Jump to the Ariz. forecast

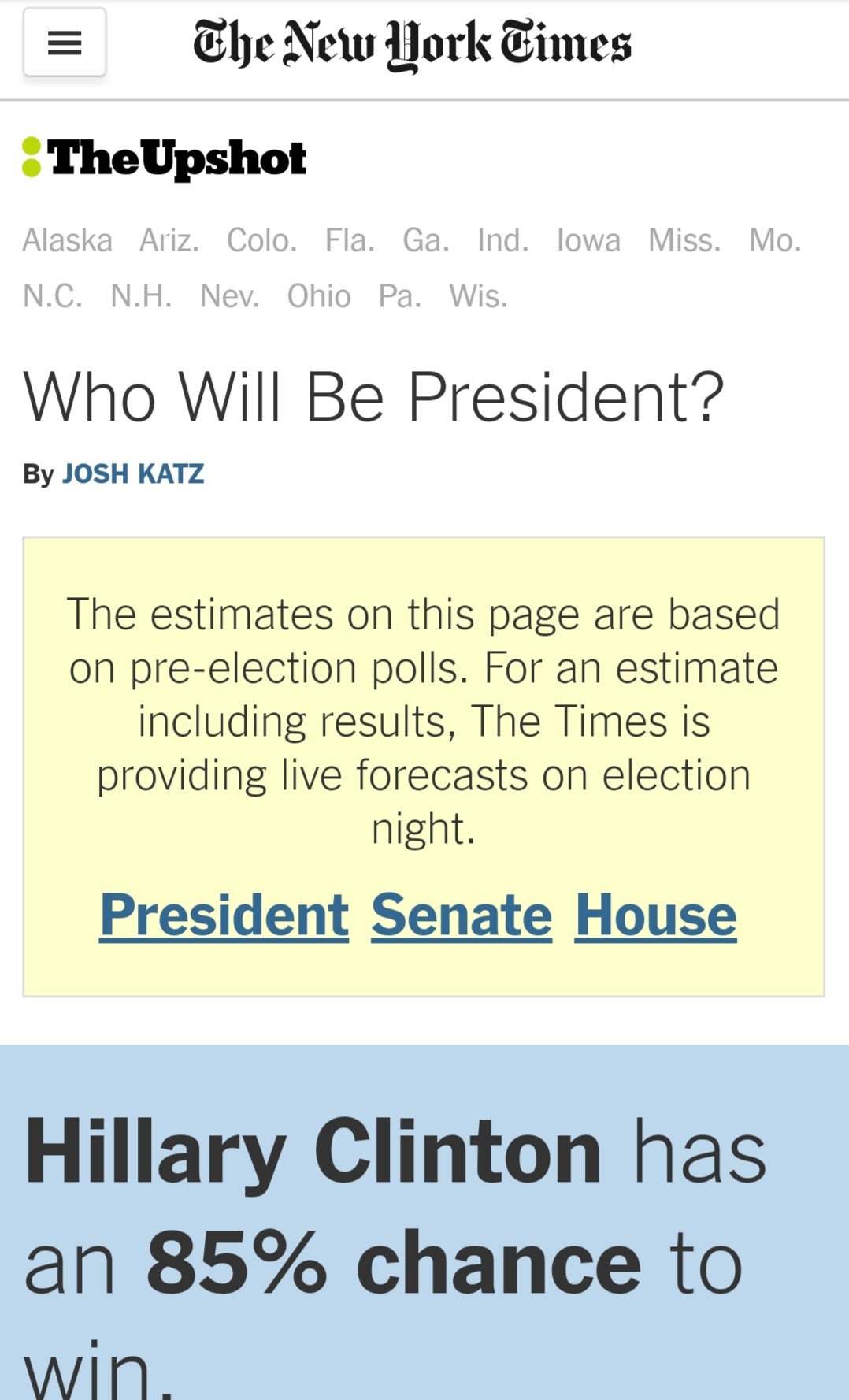(x=169, y=240)
